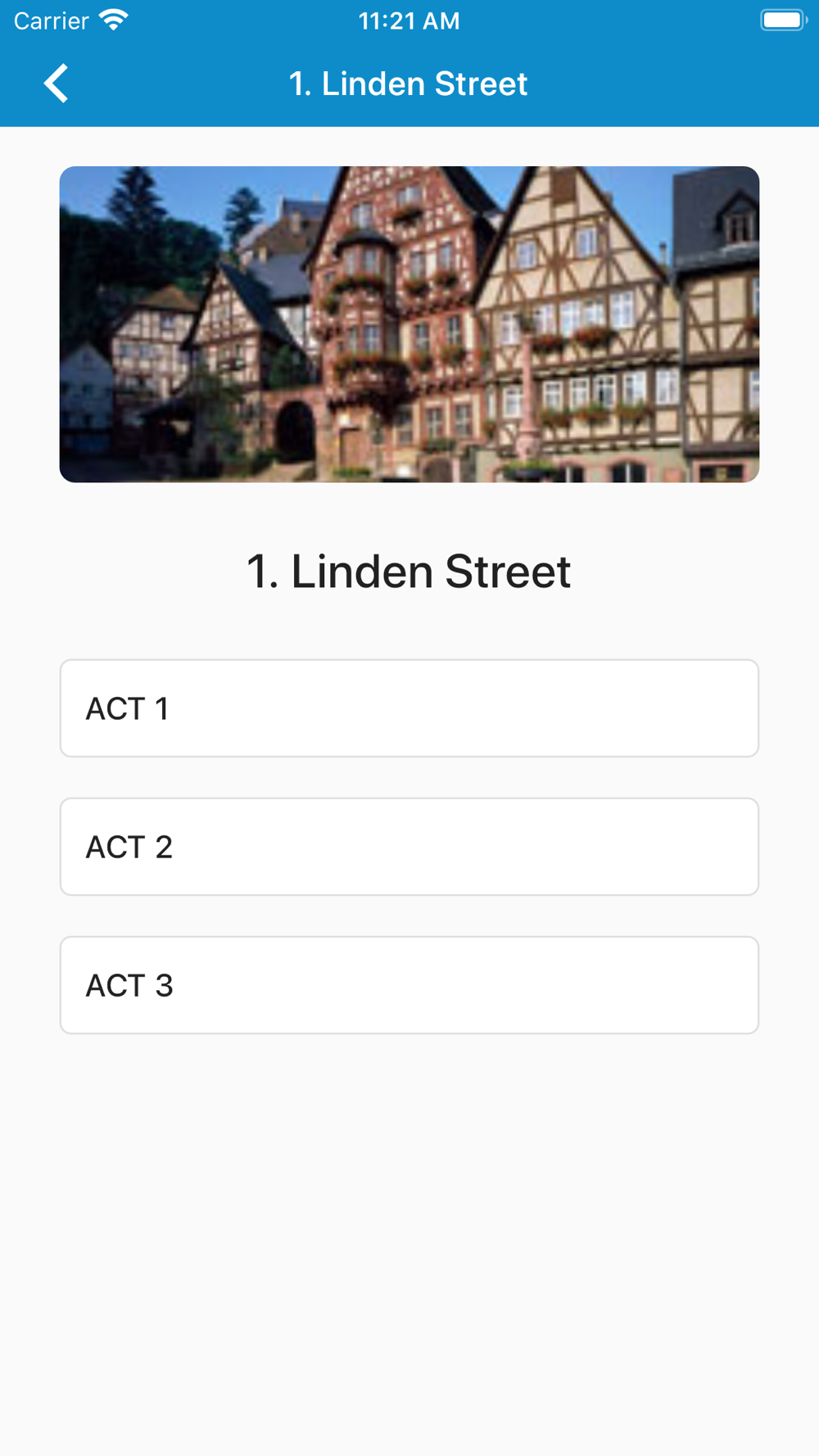
Task: Go back using the header arrow
Action: click(56, 84)
